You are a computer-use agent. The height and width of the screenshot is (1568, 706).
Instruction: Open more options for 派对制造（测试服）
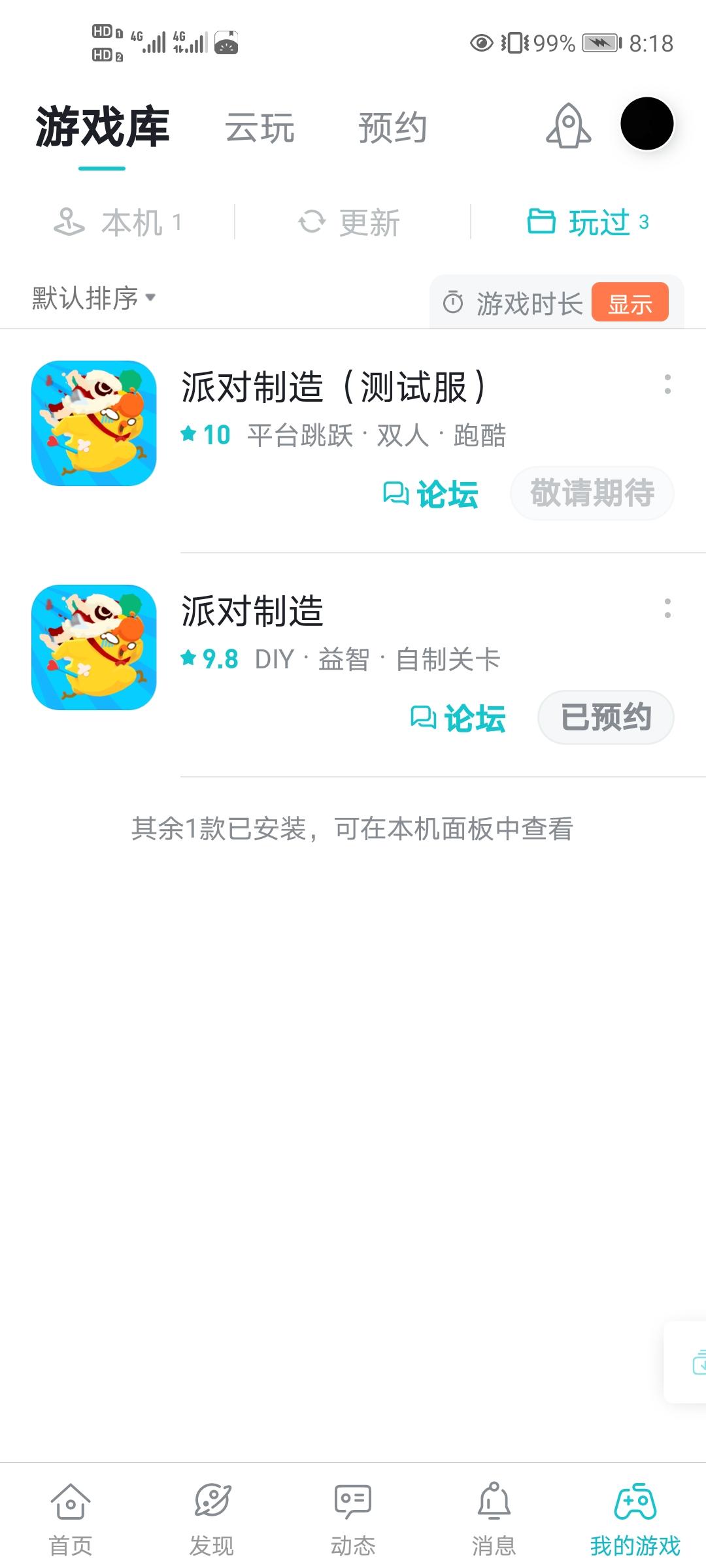click(667, 384)
